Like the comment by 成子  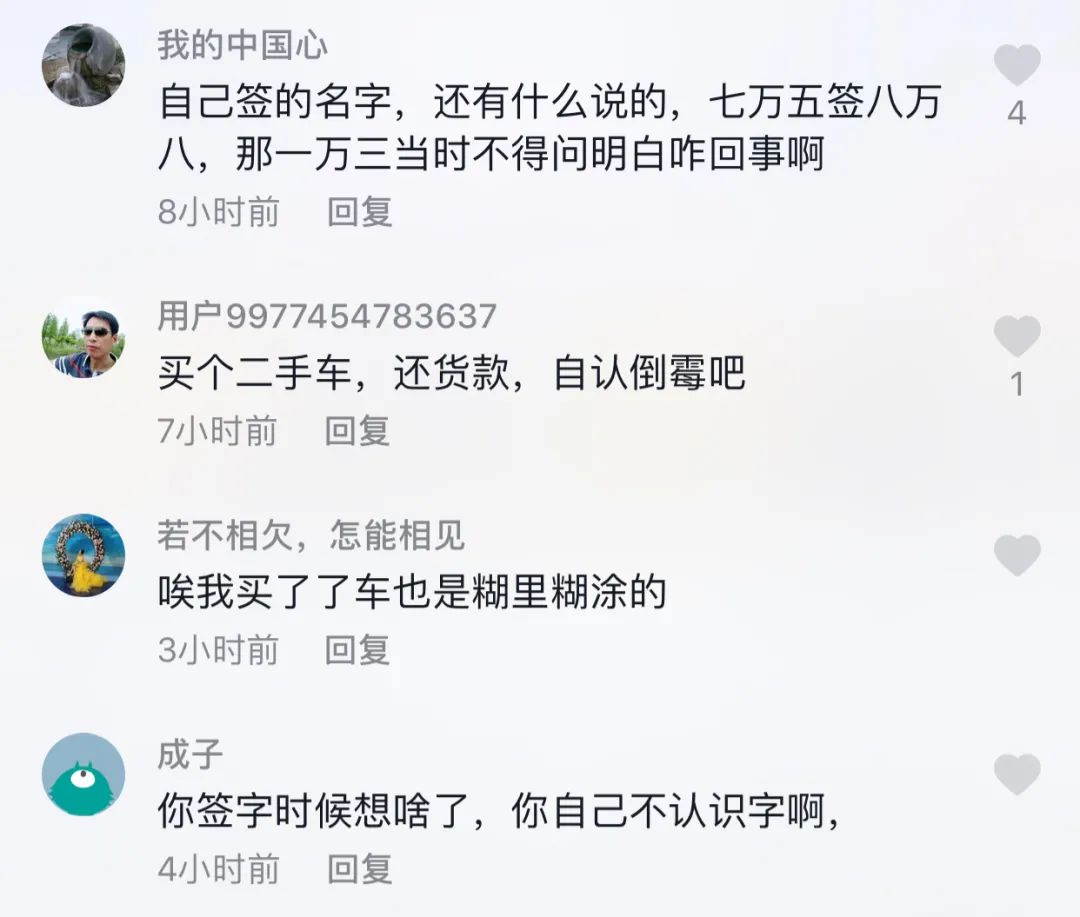tap(1017, 774)
